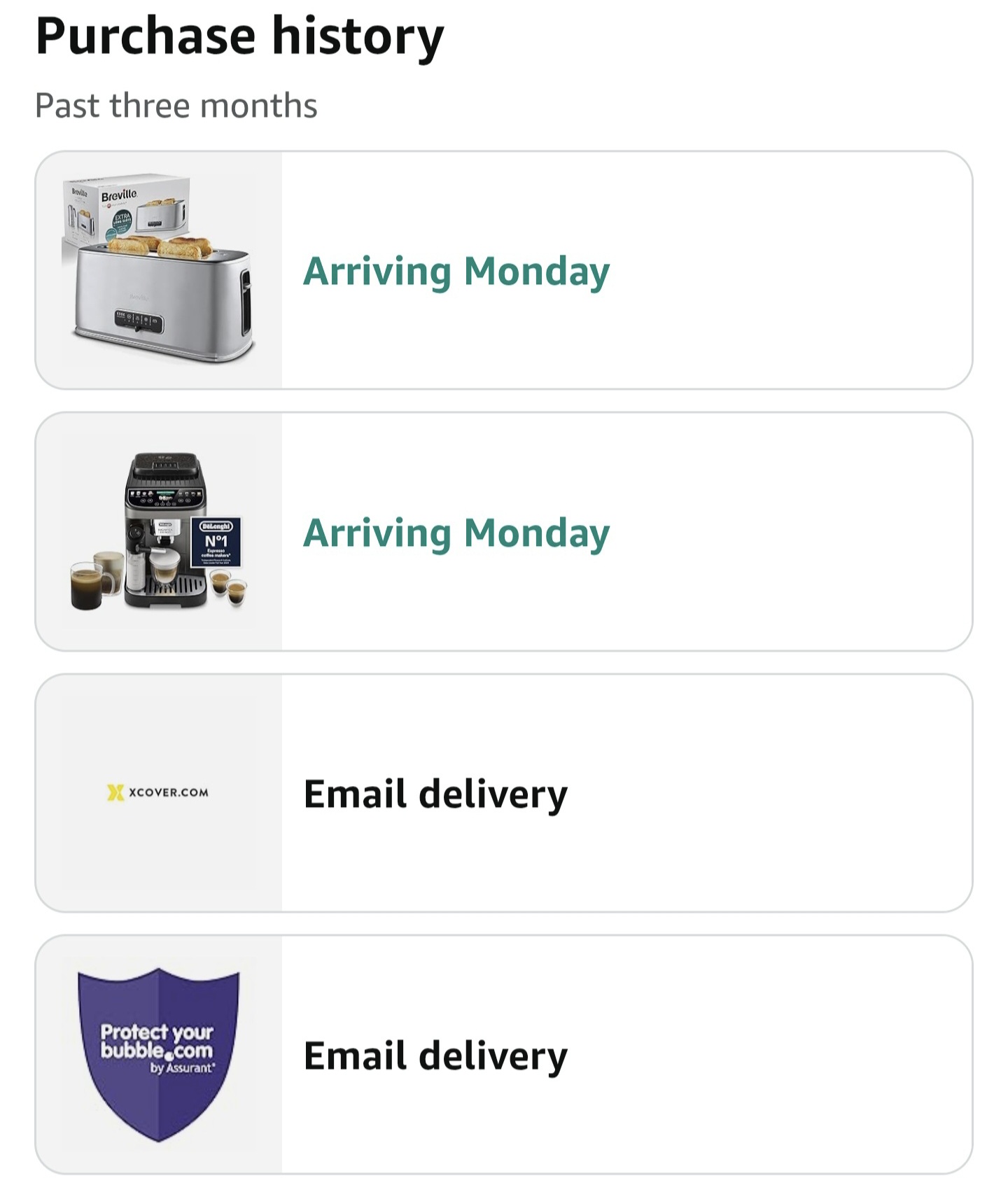View the De'Longhi coffee machine order

pos(503,532)
